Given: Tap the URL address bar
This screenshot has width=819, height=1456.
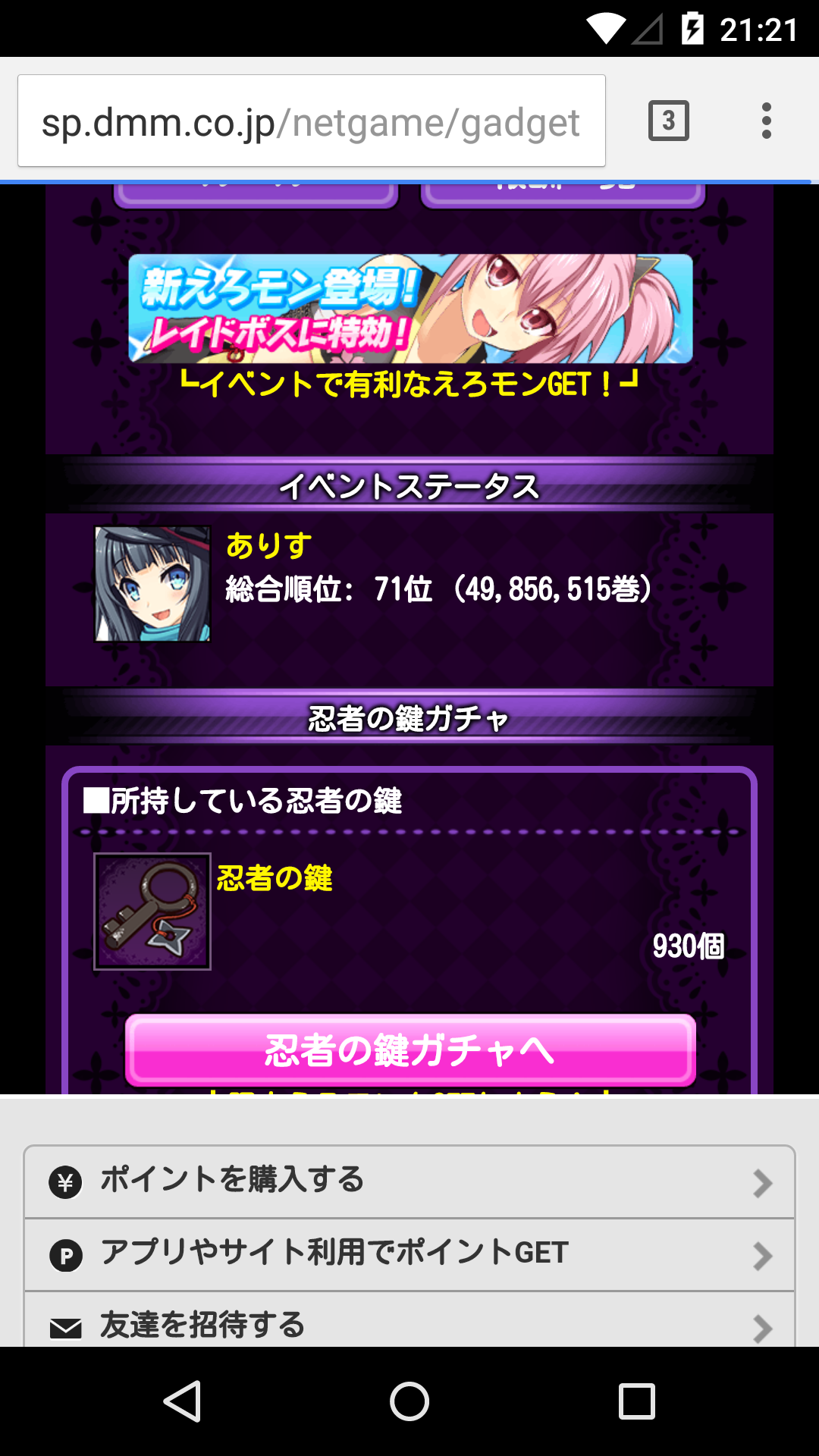Looking at the screenshot, I should pyautogui.click(x=311, y=121).
